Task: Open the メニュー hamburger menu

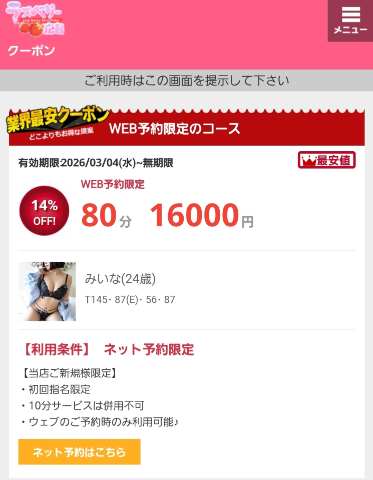Action: tap(350, 21)
